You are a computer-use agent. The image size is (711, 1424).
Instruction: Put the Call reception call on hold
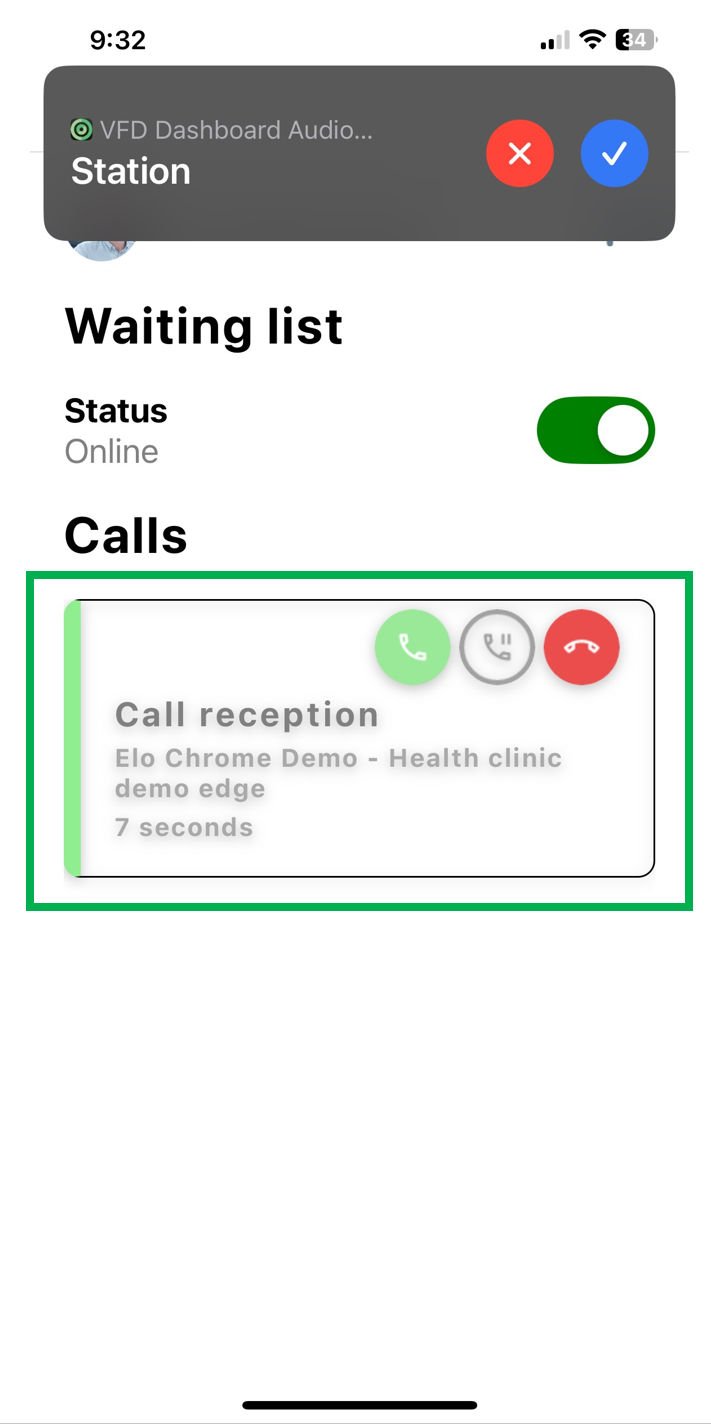click(497, 647)
